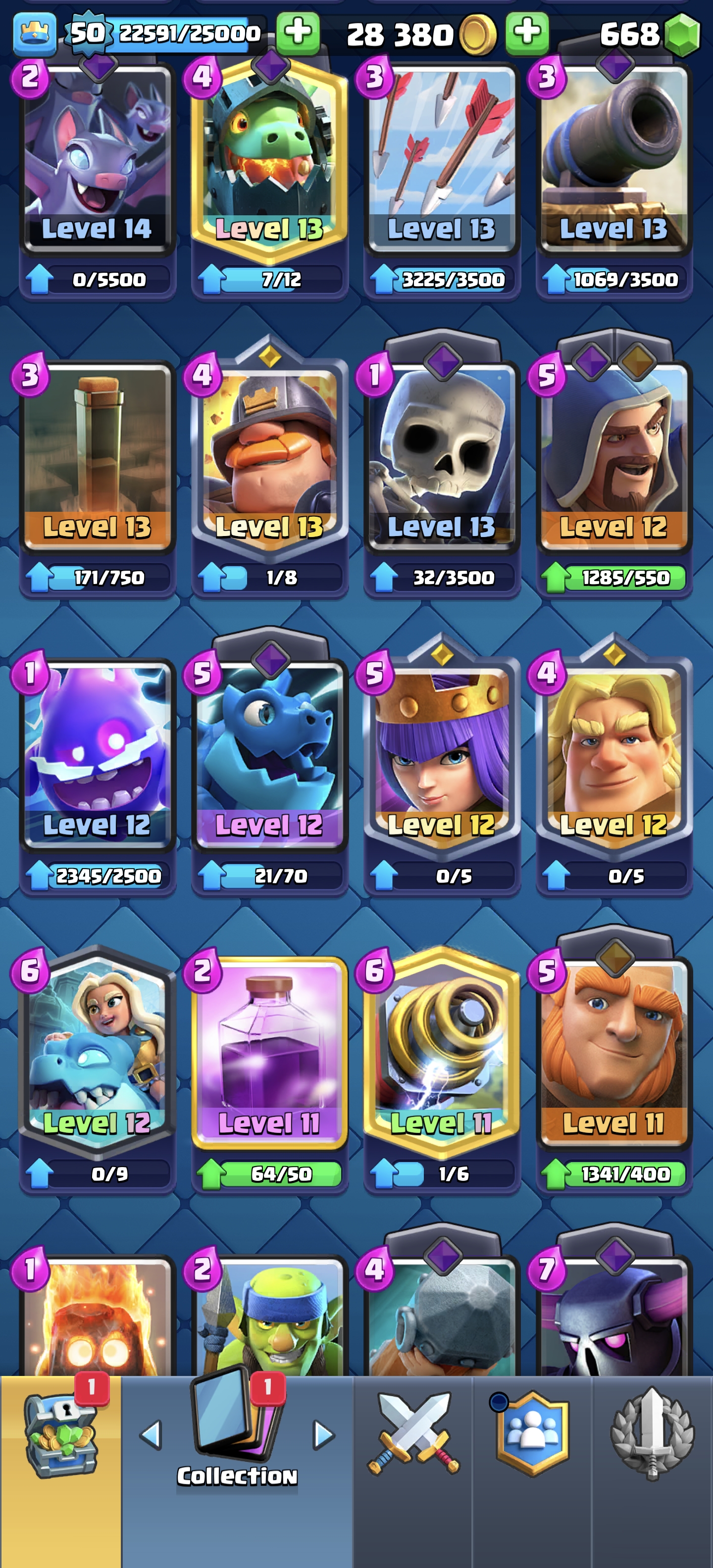
Task: Open the Sparky card, Level 11
Action: pos(442,1053)
